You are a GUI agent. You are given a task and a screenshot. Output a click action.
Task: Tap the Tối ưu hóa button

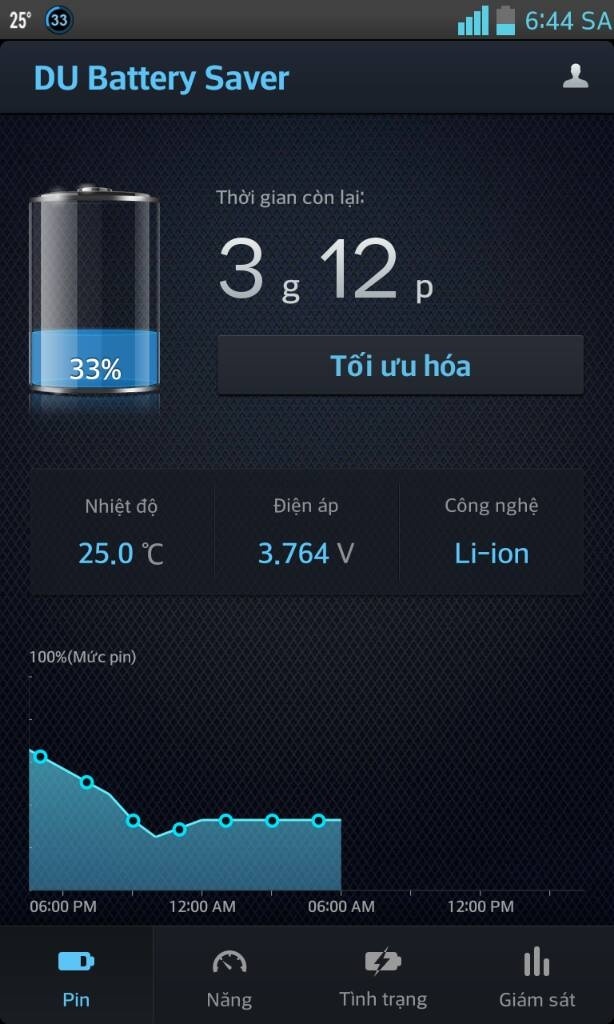pyautogui.click(x=400, y=366)
